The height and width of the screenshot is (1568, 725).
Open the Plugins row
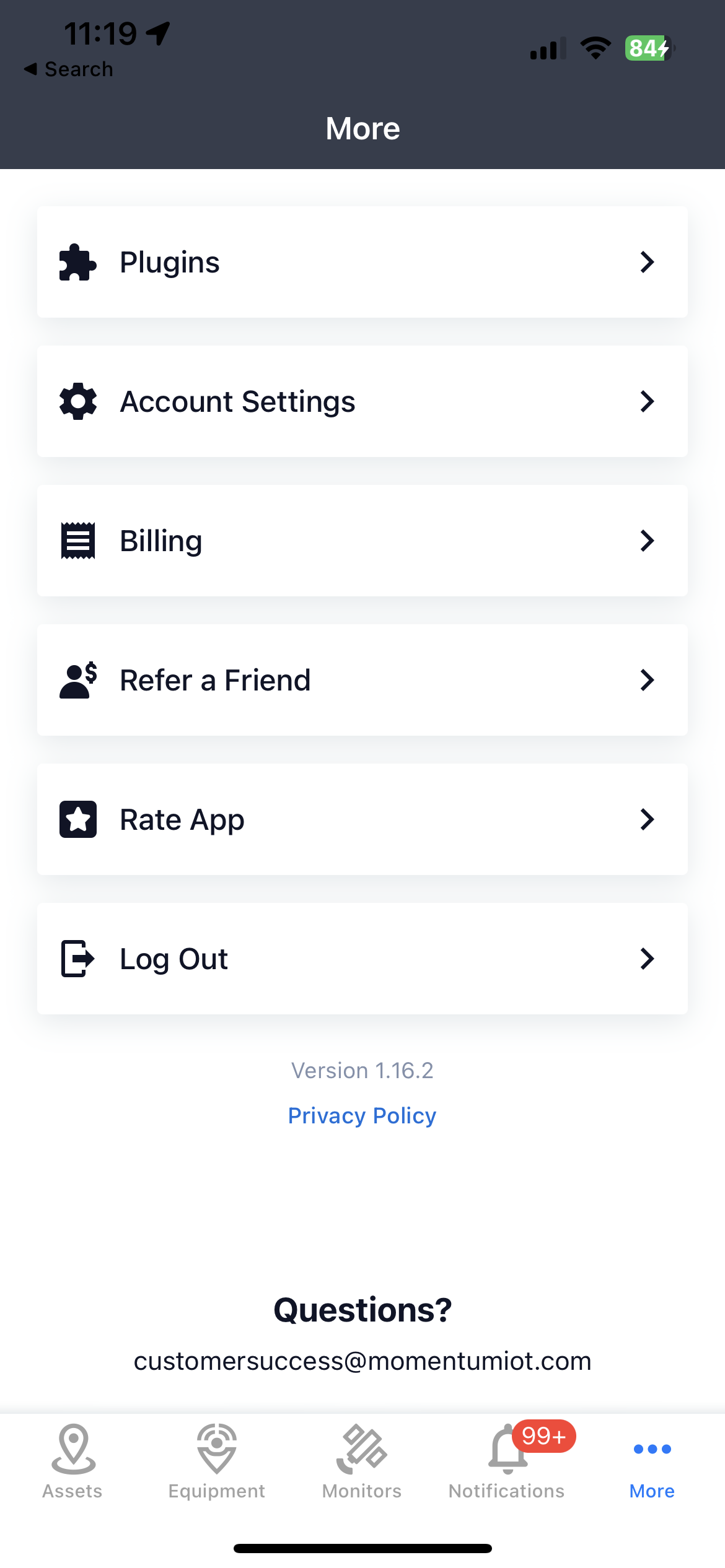pos(362,262)
